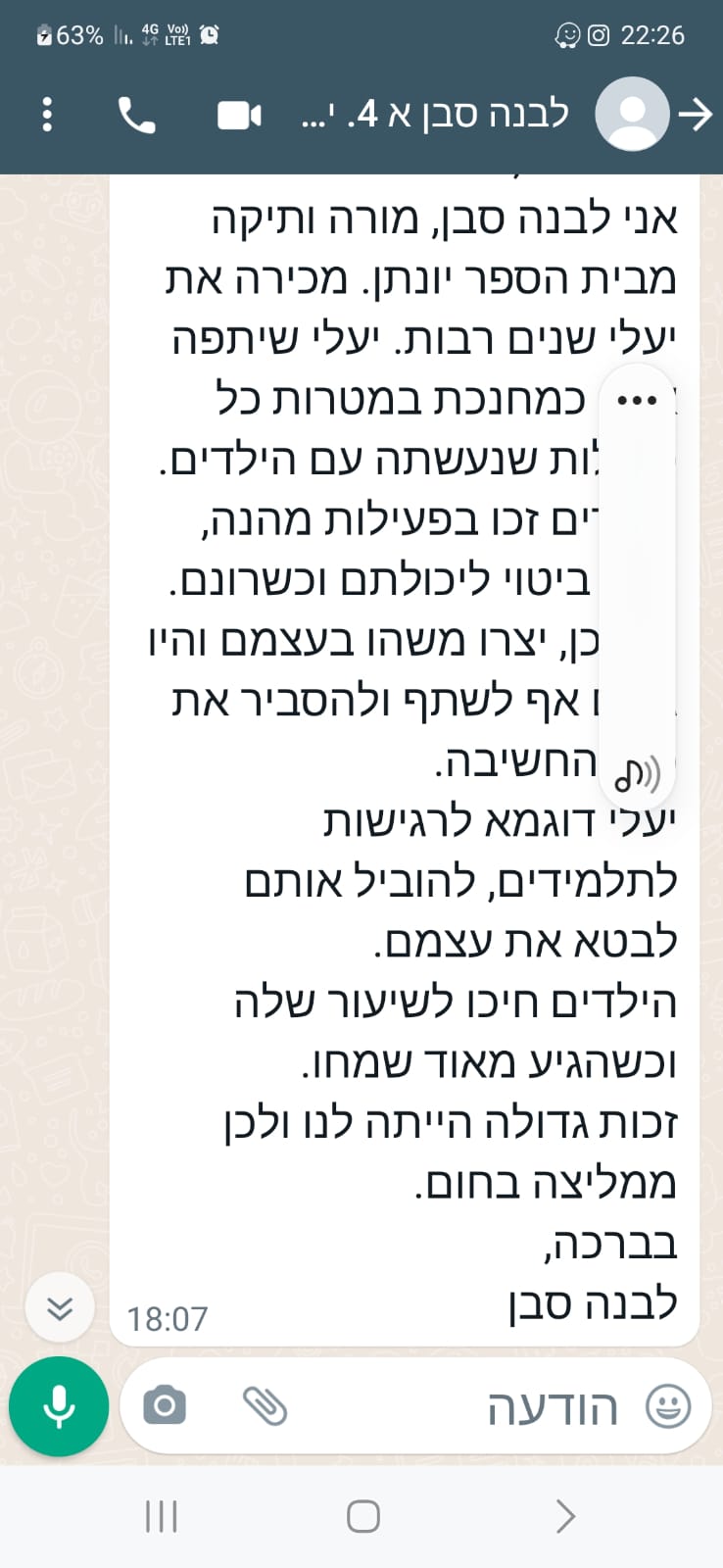Go back using the header arrow
This screenshot has width=723, height=1568.
pos(696,115)
